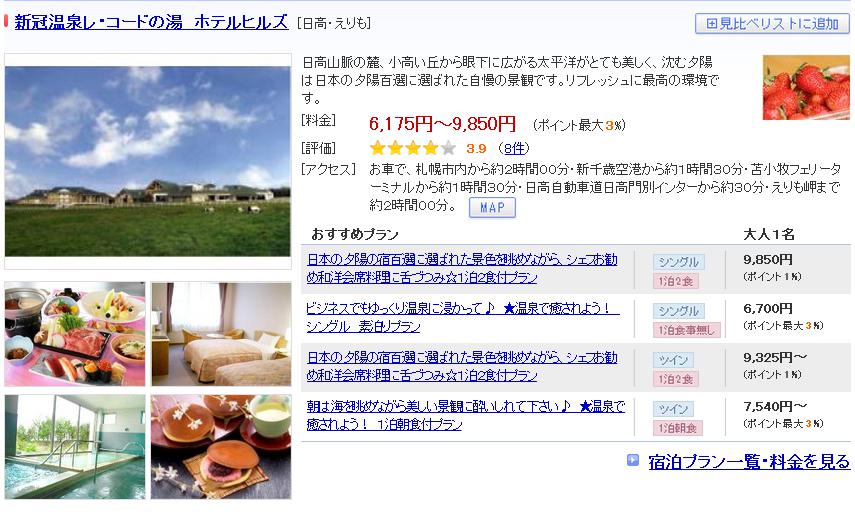Image resolution: width=855 pixels, height=522 pixels.
Task: Open the MAP button for access
Action: (x=492, y=208)
